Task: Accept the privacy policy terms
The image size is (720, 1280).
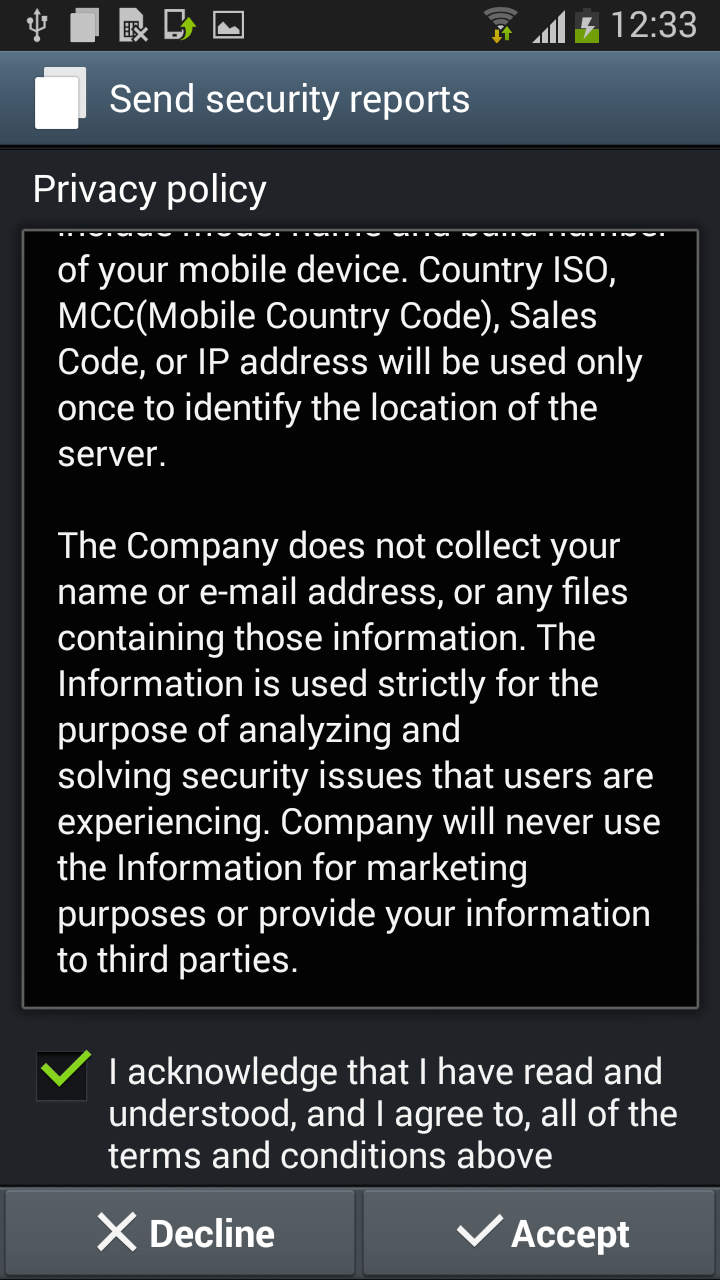Action: pos(540,1233)
